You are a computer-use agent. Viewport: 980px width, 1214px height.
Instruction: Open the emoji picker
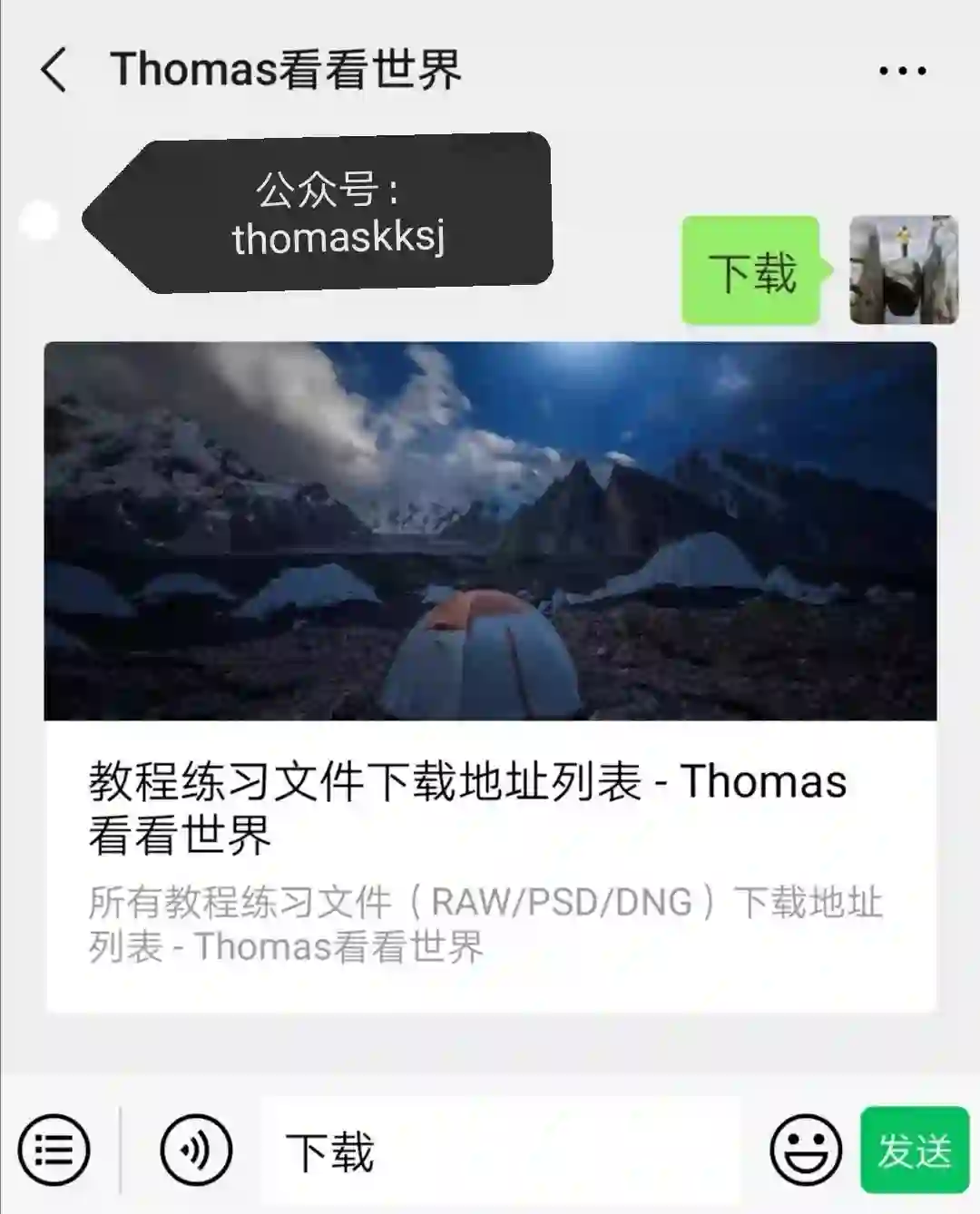(805, 1150)
